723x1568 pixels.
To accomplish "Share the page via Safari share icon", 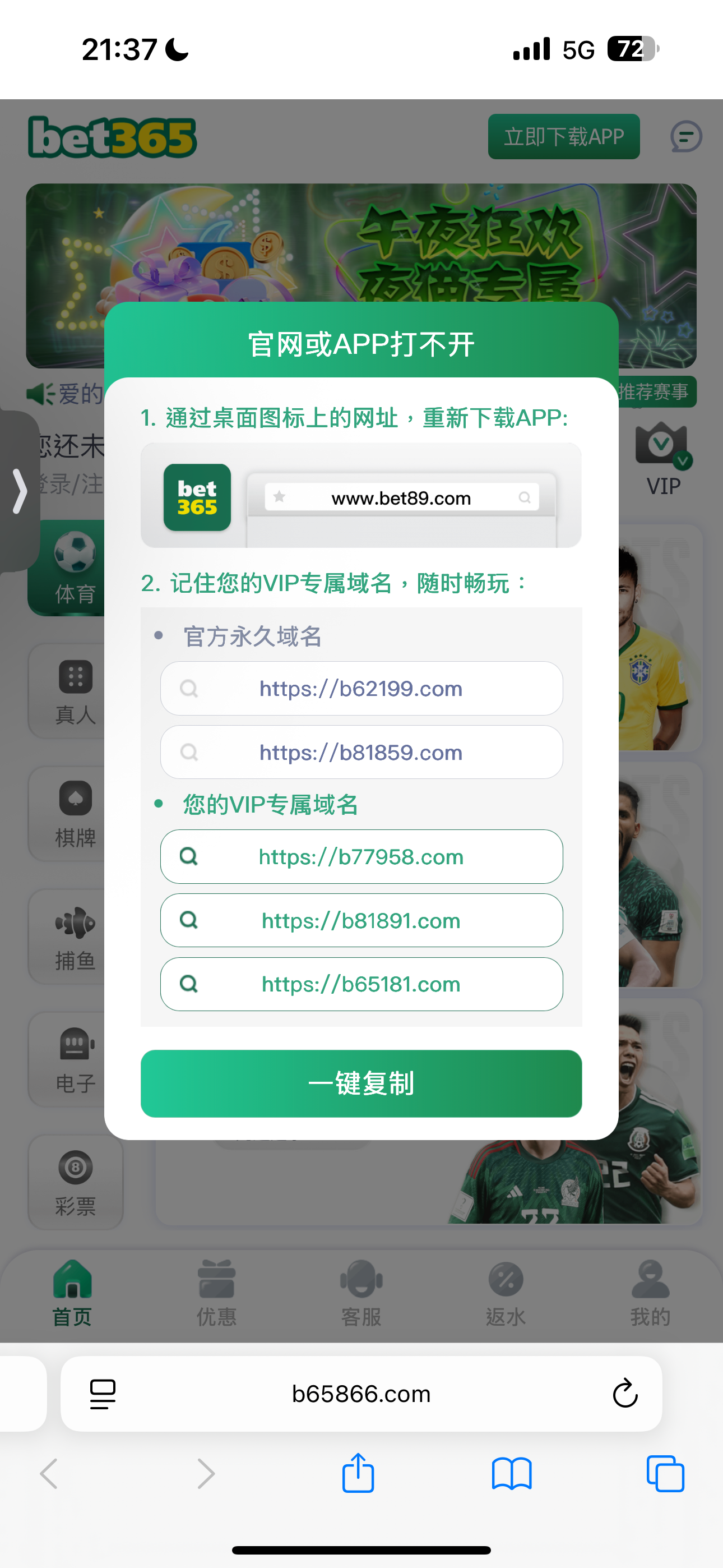I will click(358, 1474).
